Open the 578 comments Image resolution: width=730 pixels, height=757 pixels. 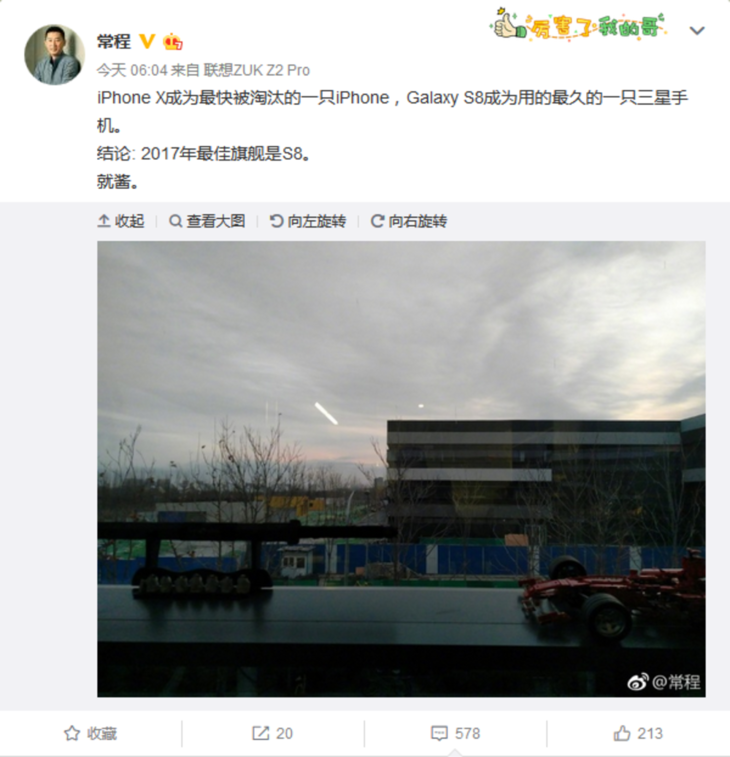tap(455, 733)
